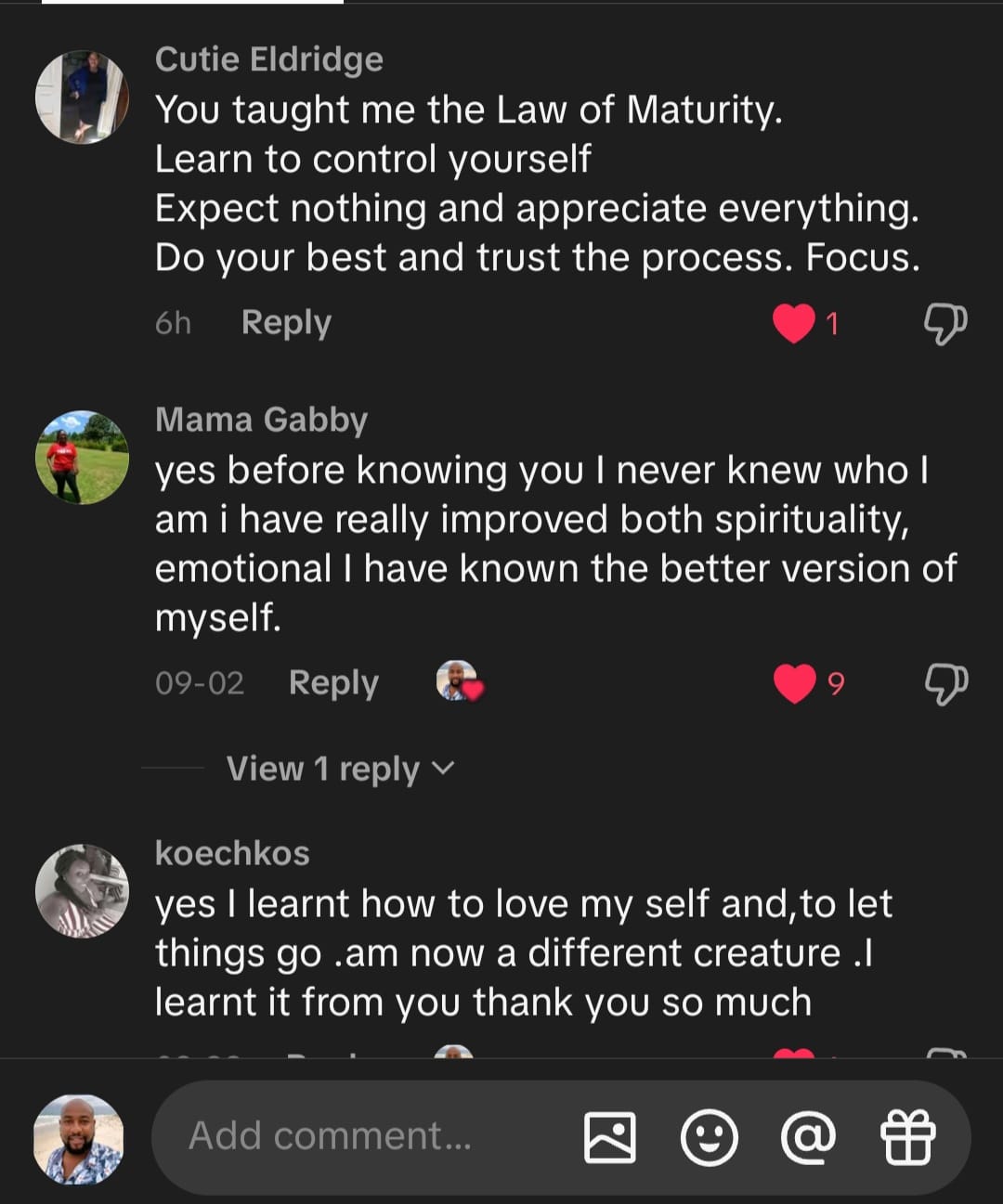
Task: Open koechkos's profile picture
Action: 82,890
